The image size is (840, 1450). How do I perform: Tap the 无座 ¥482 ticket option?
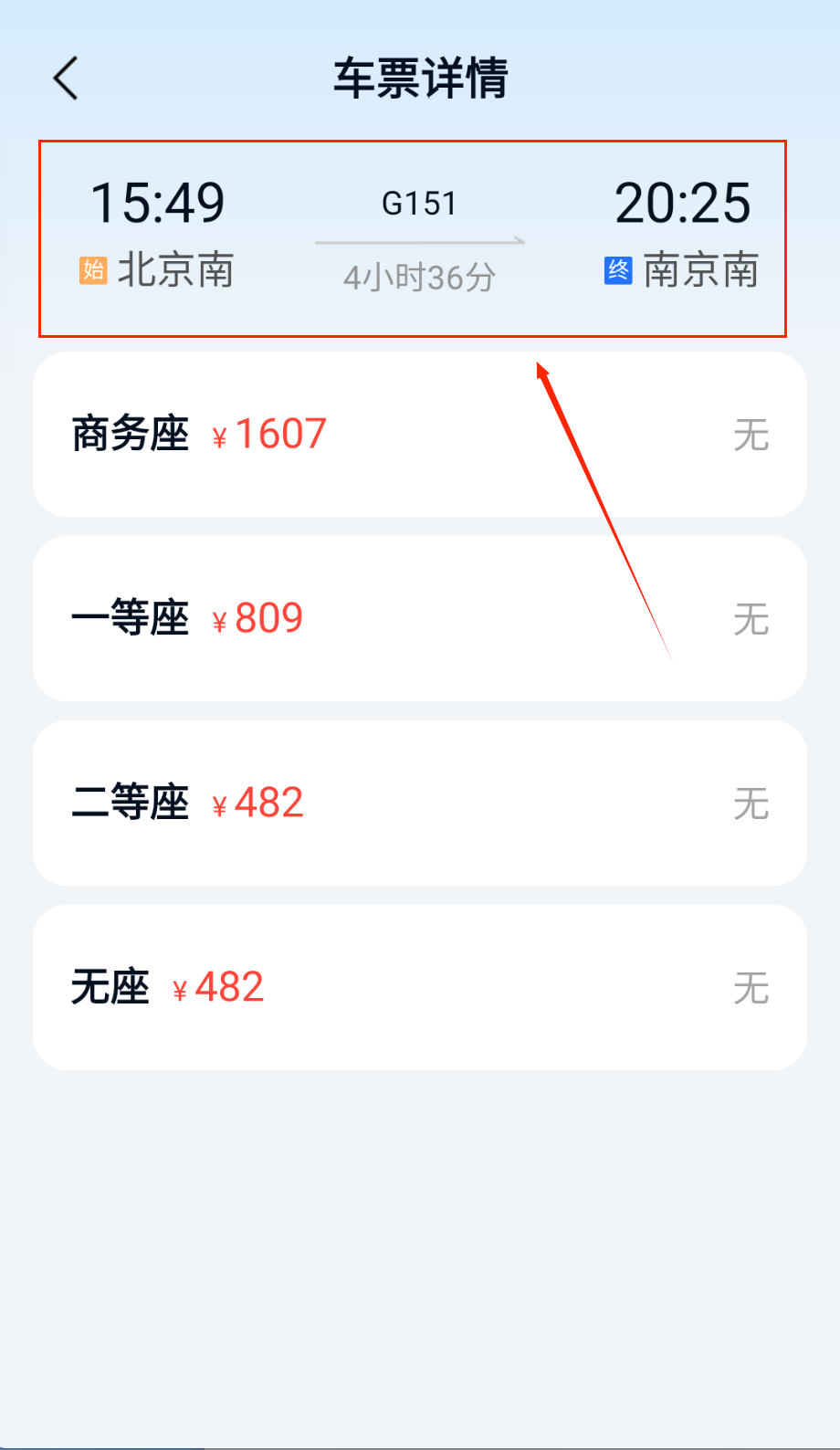[x=419, y=987]
